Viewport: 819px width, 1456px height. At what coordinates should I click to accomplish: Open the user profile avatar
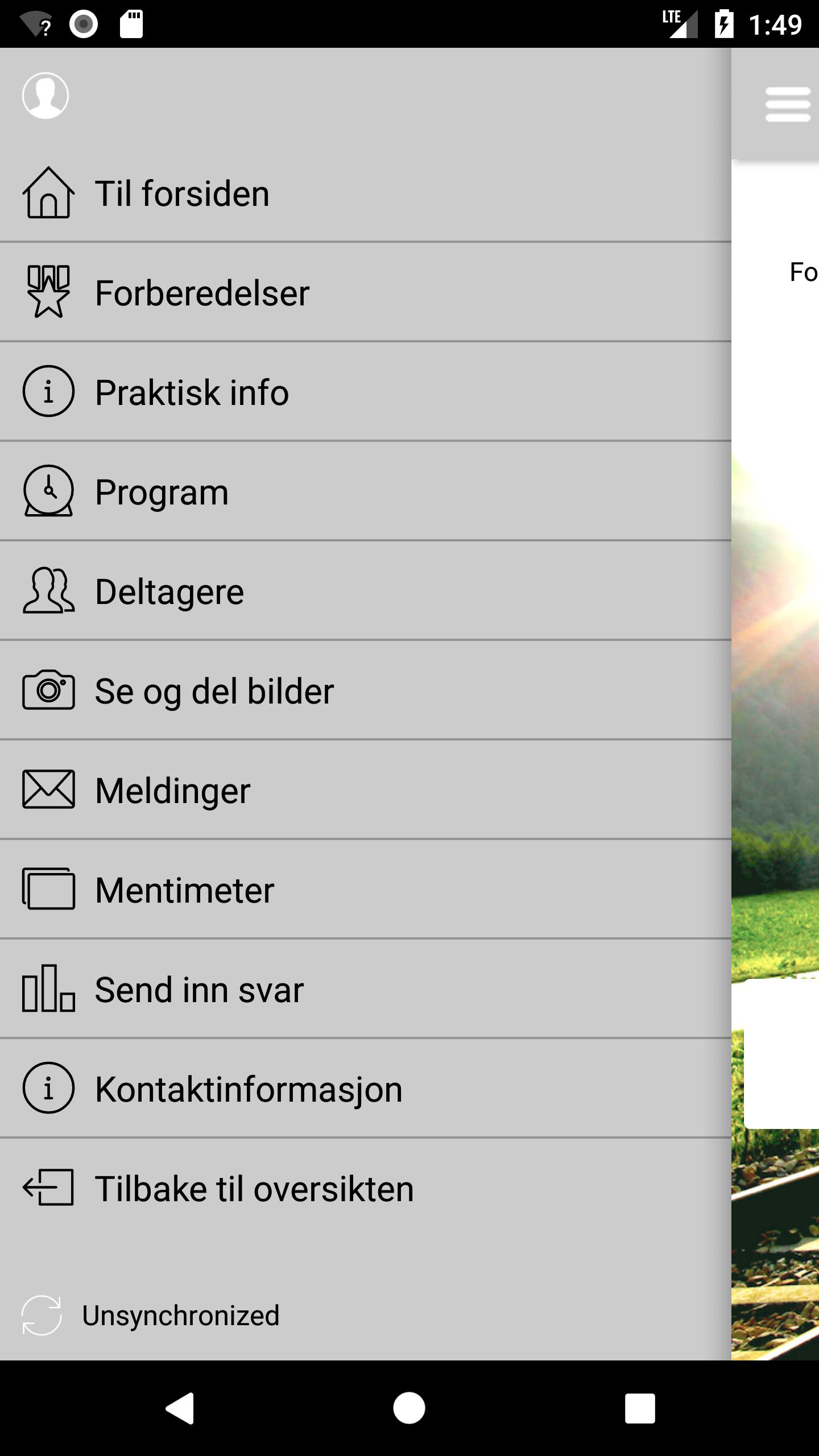45,96
